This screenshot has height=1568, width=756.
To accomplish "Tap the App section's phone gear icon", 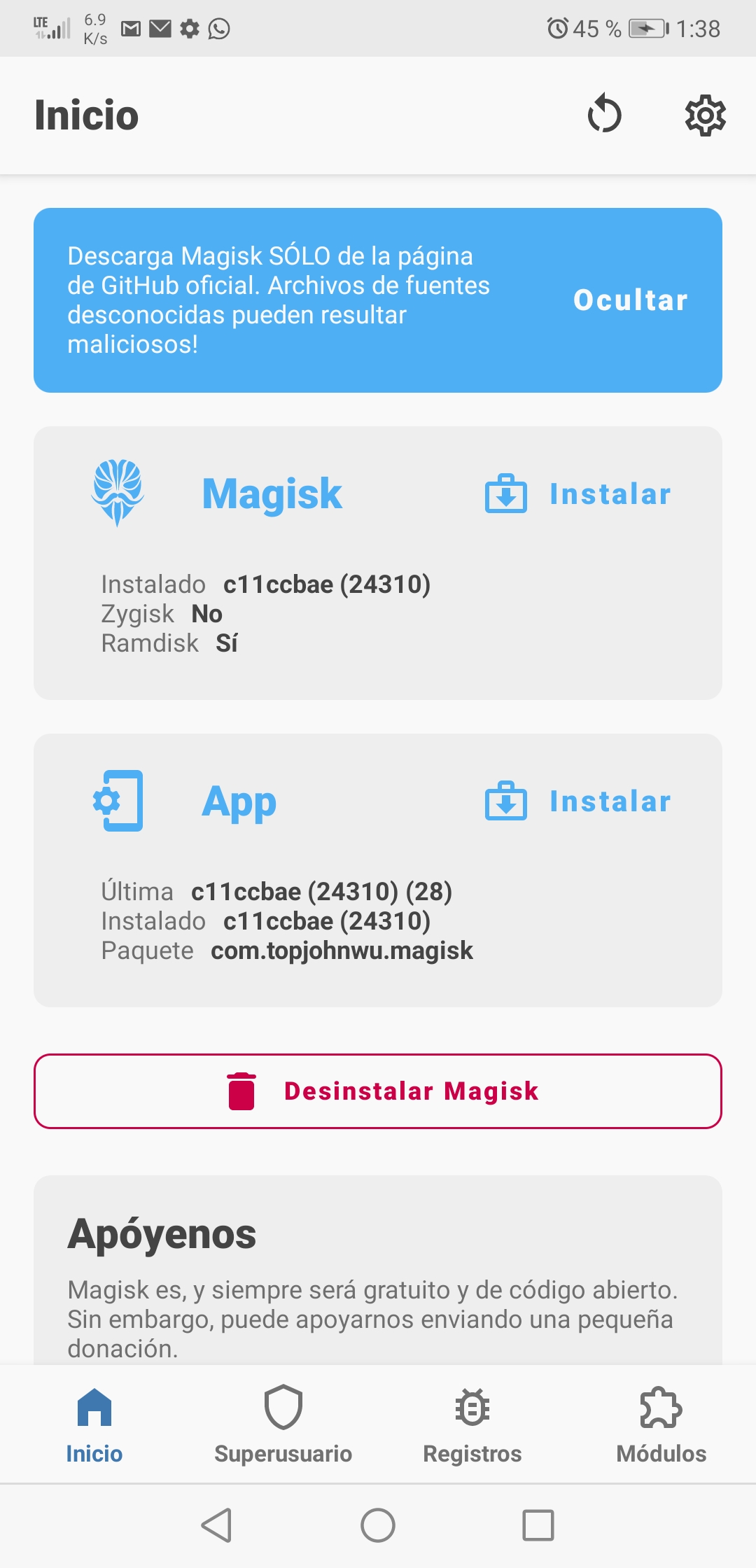I will point(119,801).
